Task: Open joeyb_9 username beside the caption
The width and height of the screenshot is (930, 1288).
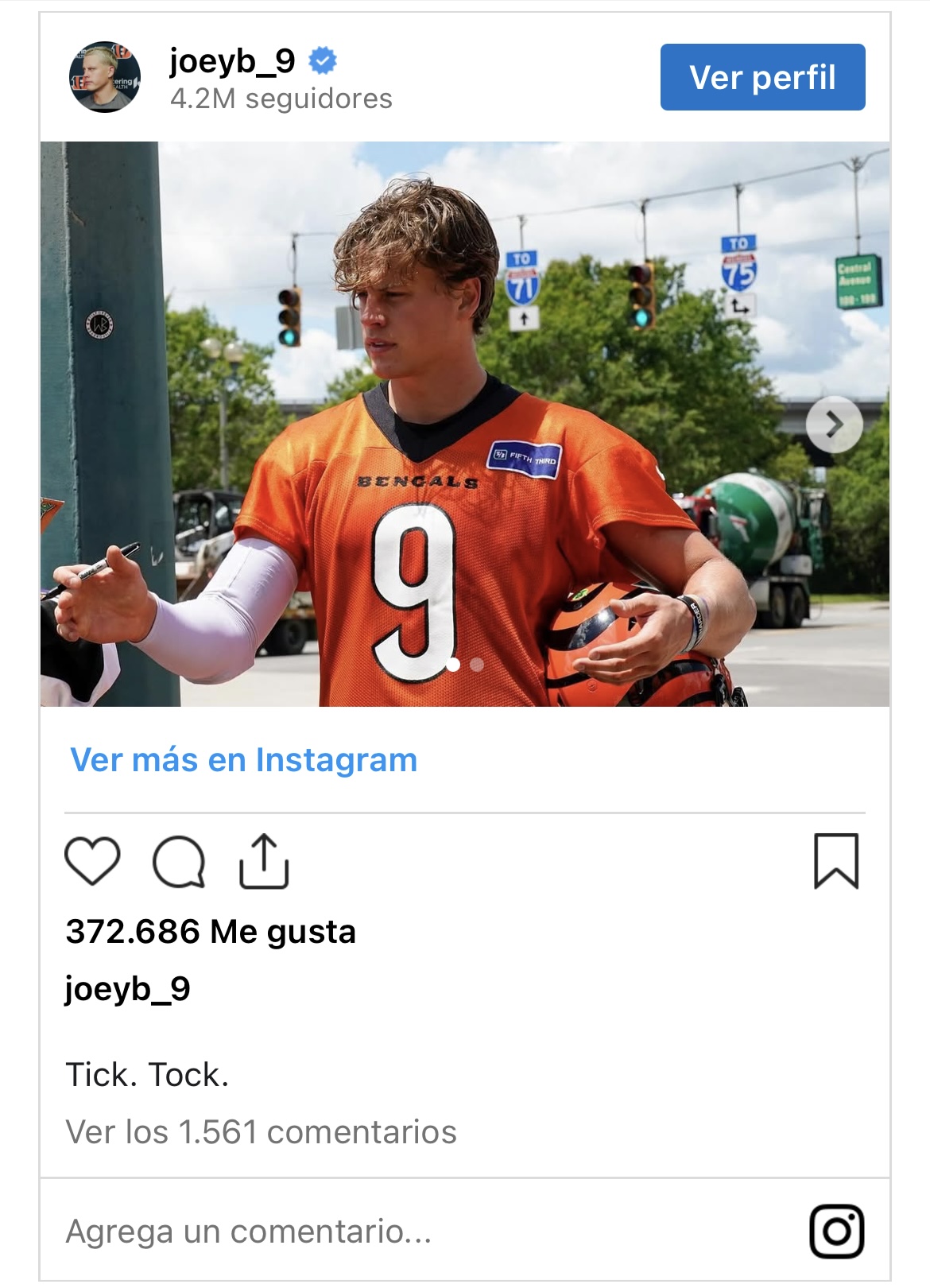Action: click(128, 989)
